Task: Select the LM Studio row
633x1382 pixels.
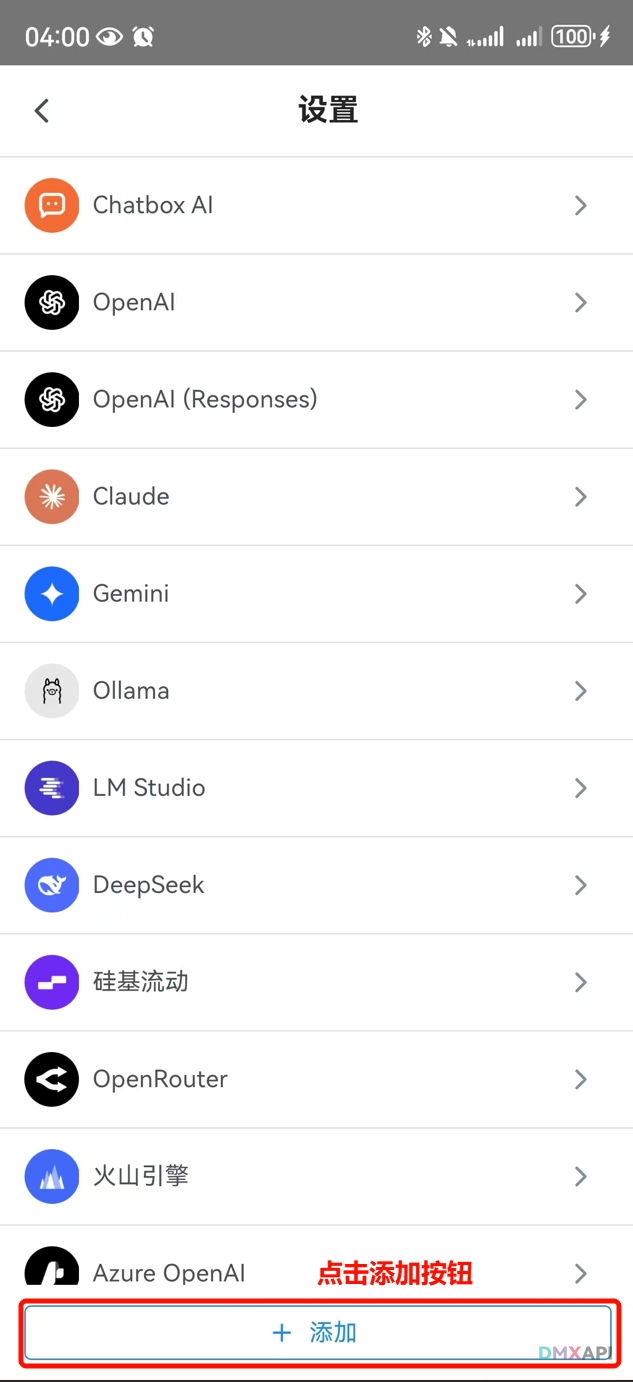Action: pyautogui.click(x=316, y=787)
